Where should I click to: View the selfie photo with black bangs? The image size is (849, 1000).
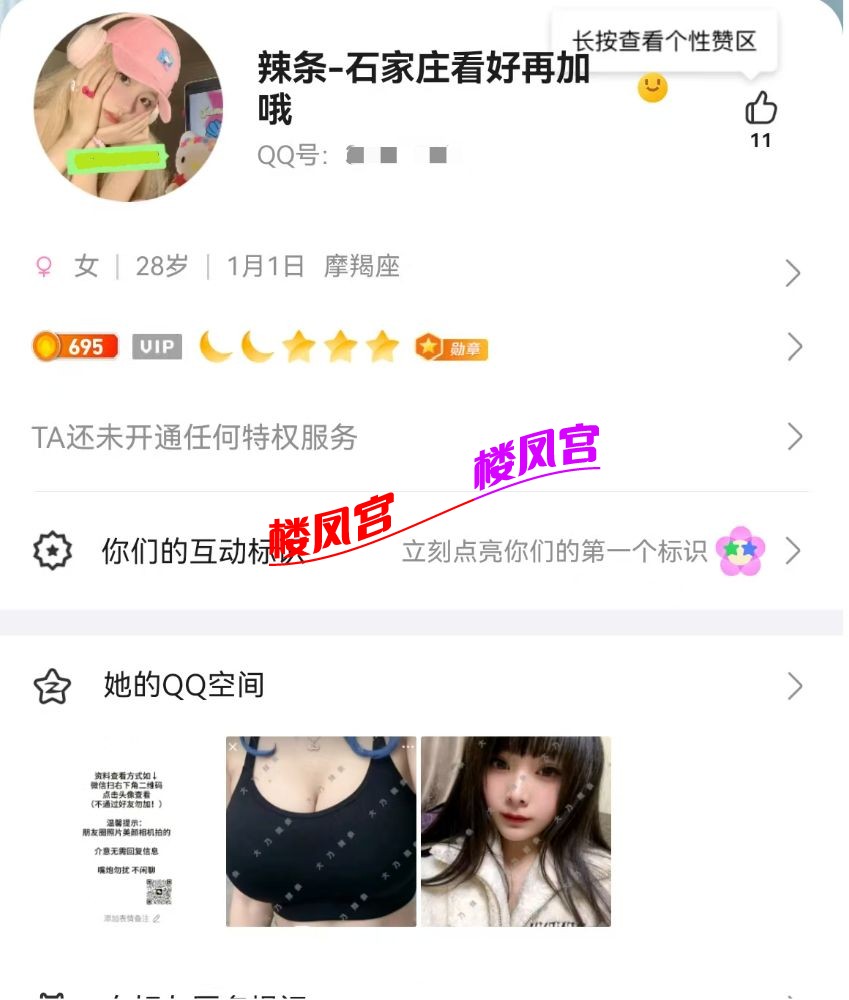coord(515,832)
